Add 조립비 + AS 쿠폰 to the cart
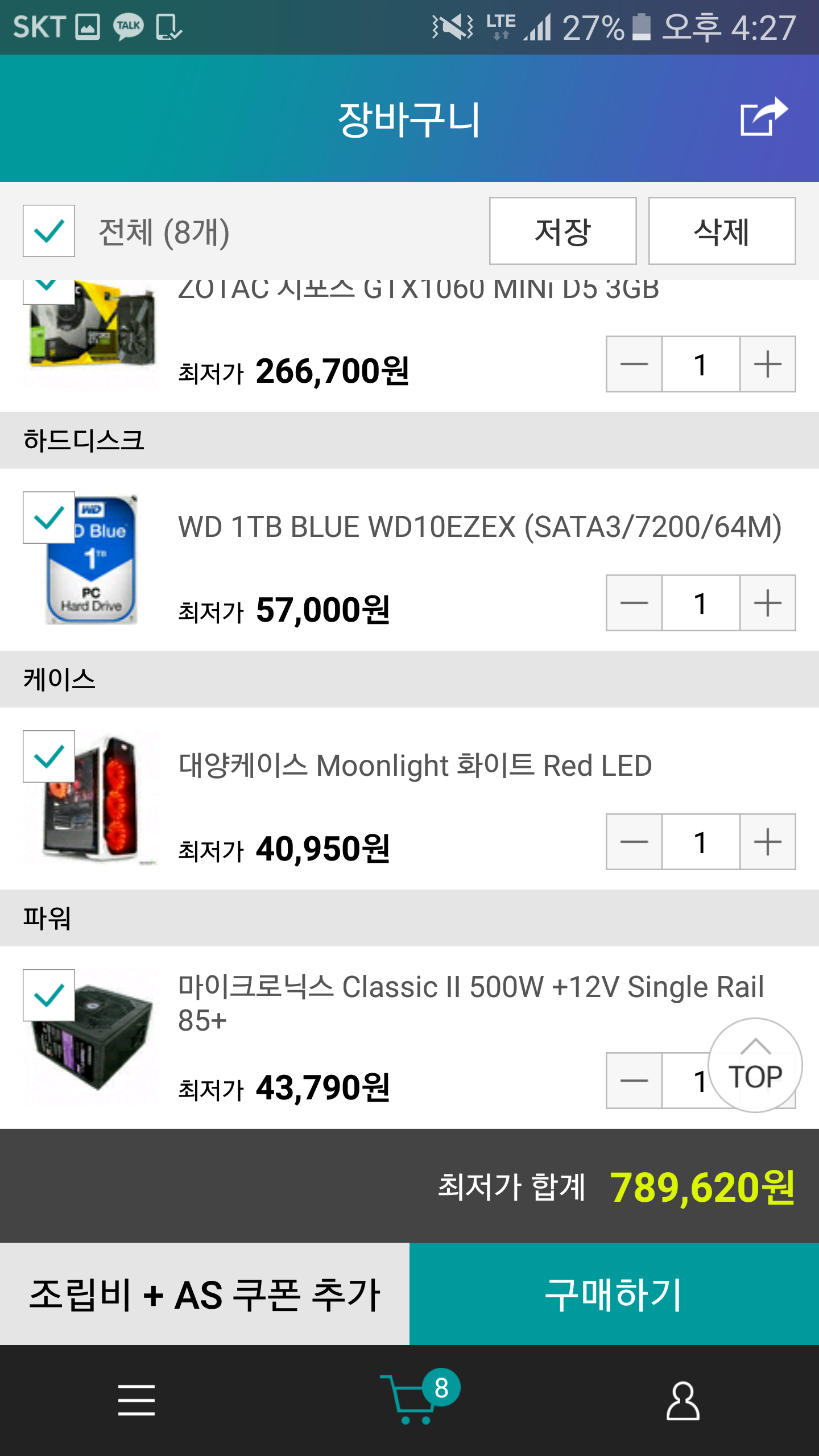The image size is (819, 1456). [205, 1294]
